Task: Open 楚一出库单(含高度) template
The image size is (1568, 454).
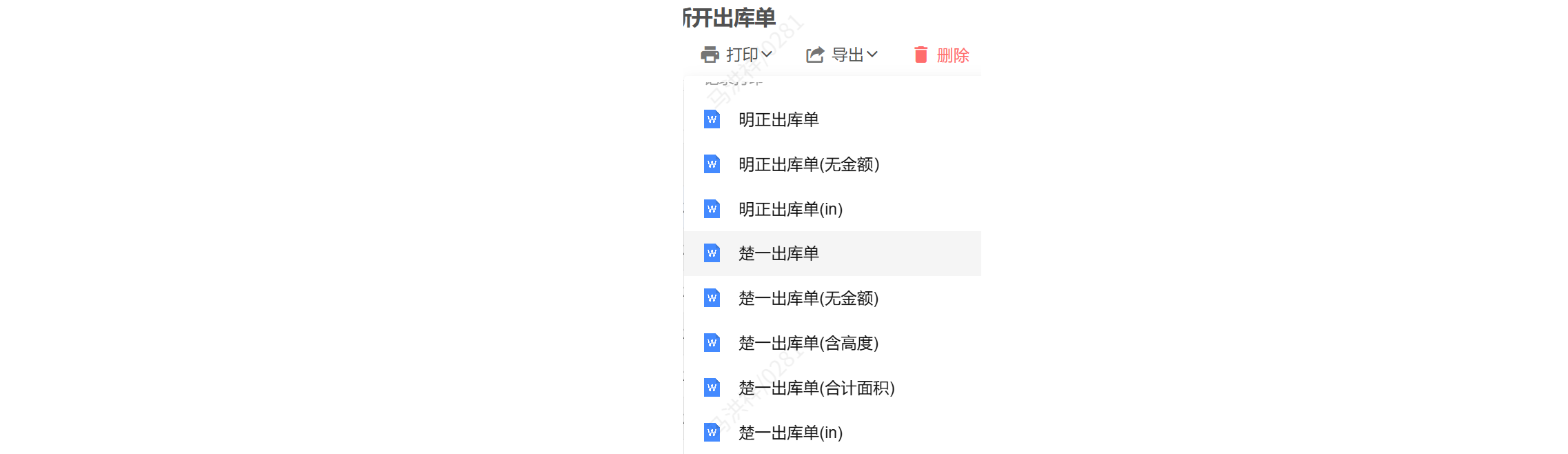Action: 808,343
